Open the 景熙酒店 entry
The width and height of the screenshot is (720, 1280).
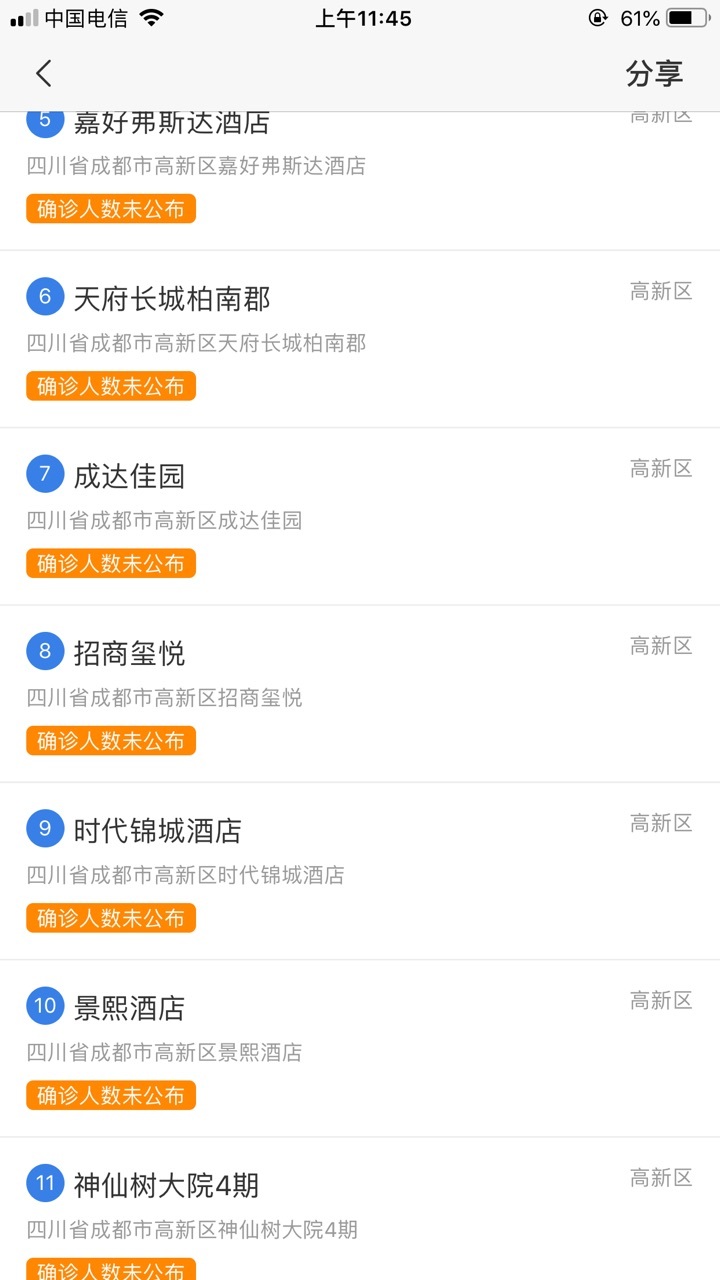pos(360,1048)
